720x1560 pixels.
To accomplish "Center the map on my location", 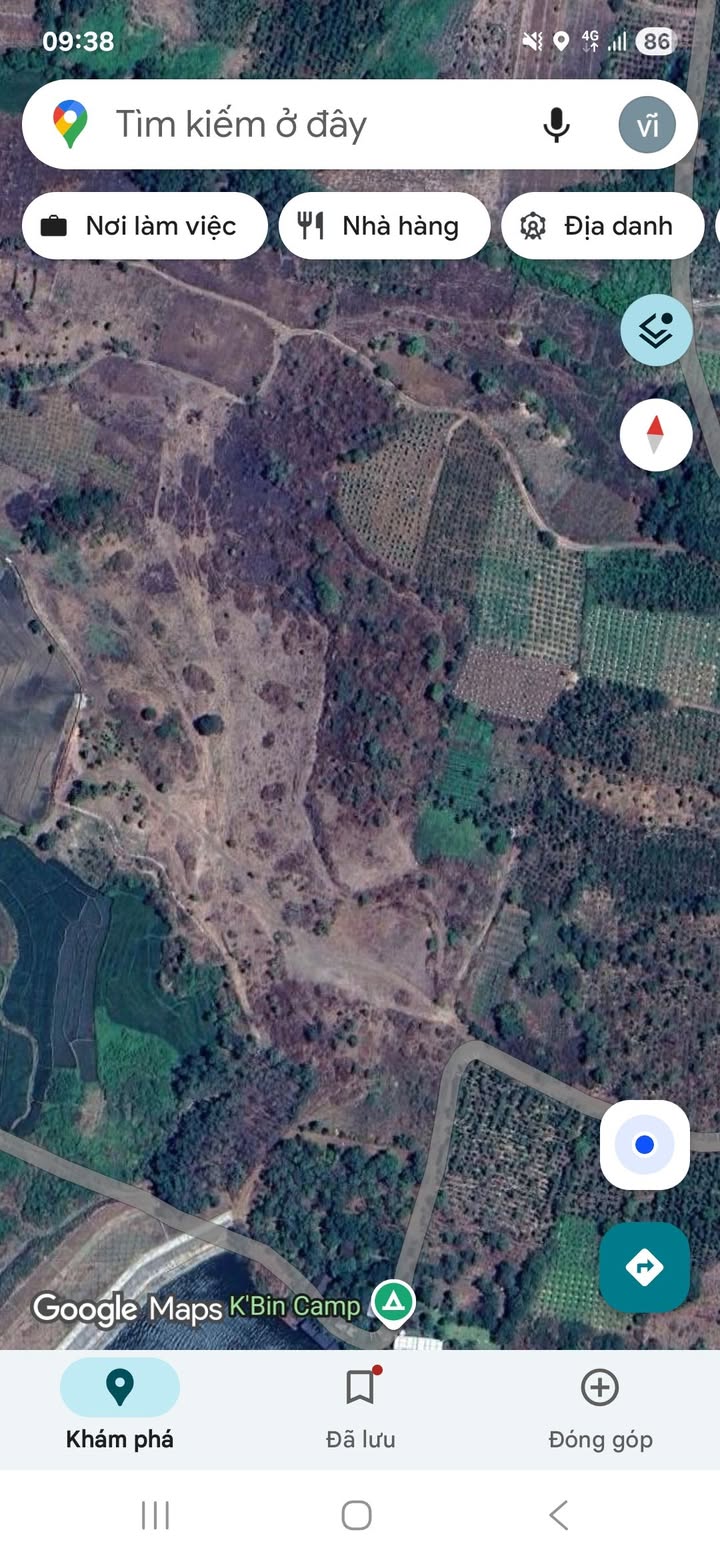I will coord(645,1145).
